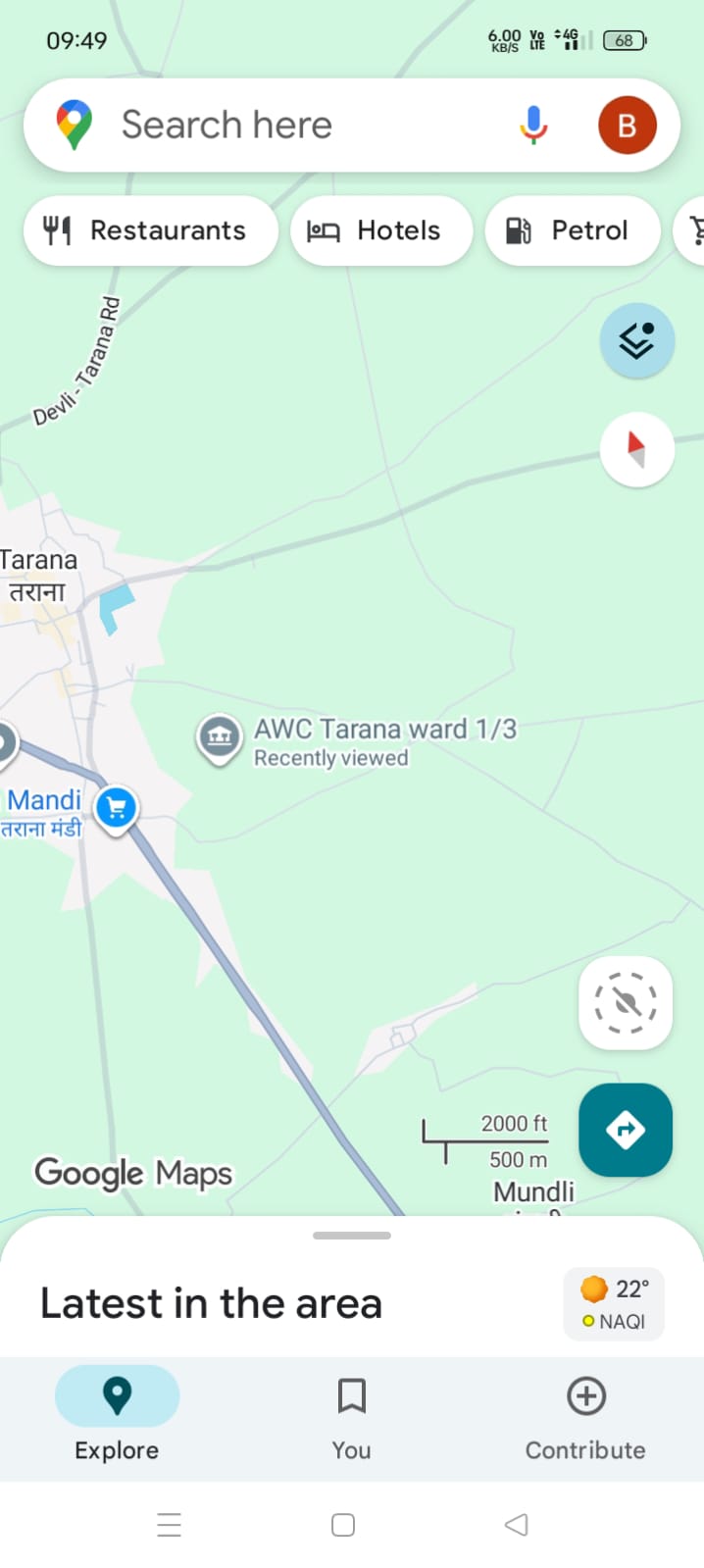The image size is (704, 1568).
Task: Go to the home screen via system button
Action: pyautogui.click(x=343, y=1525)
